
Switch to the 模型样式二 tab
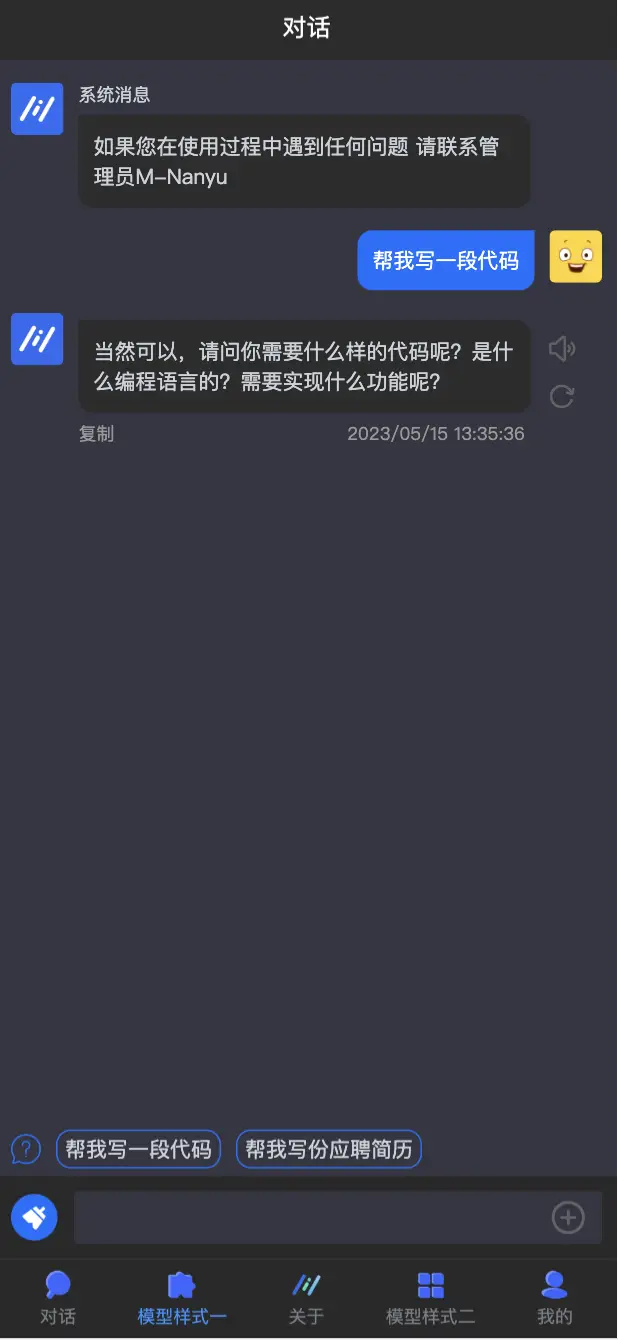coord(430,1298)
